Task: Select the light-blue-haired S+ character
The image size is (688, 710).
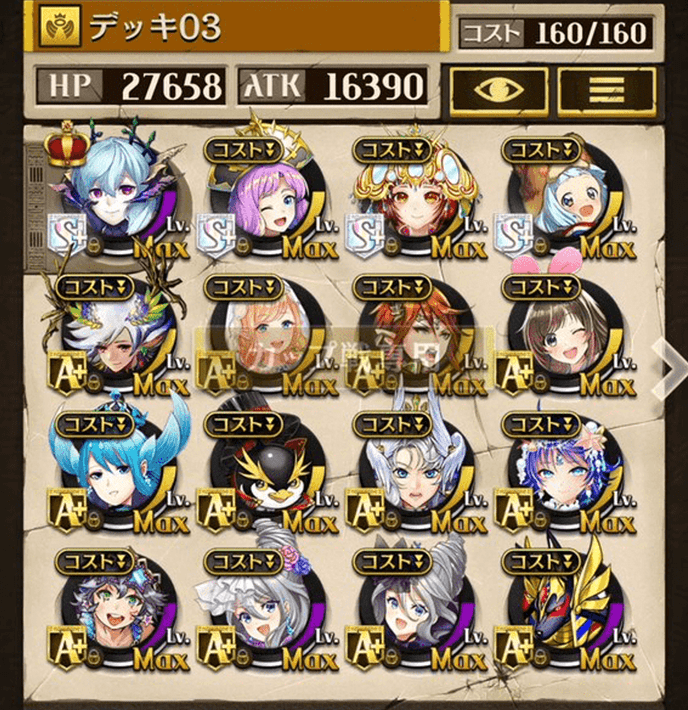Action: point(560,200)
